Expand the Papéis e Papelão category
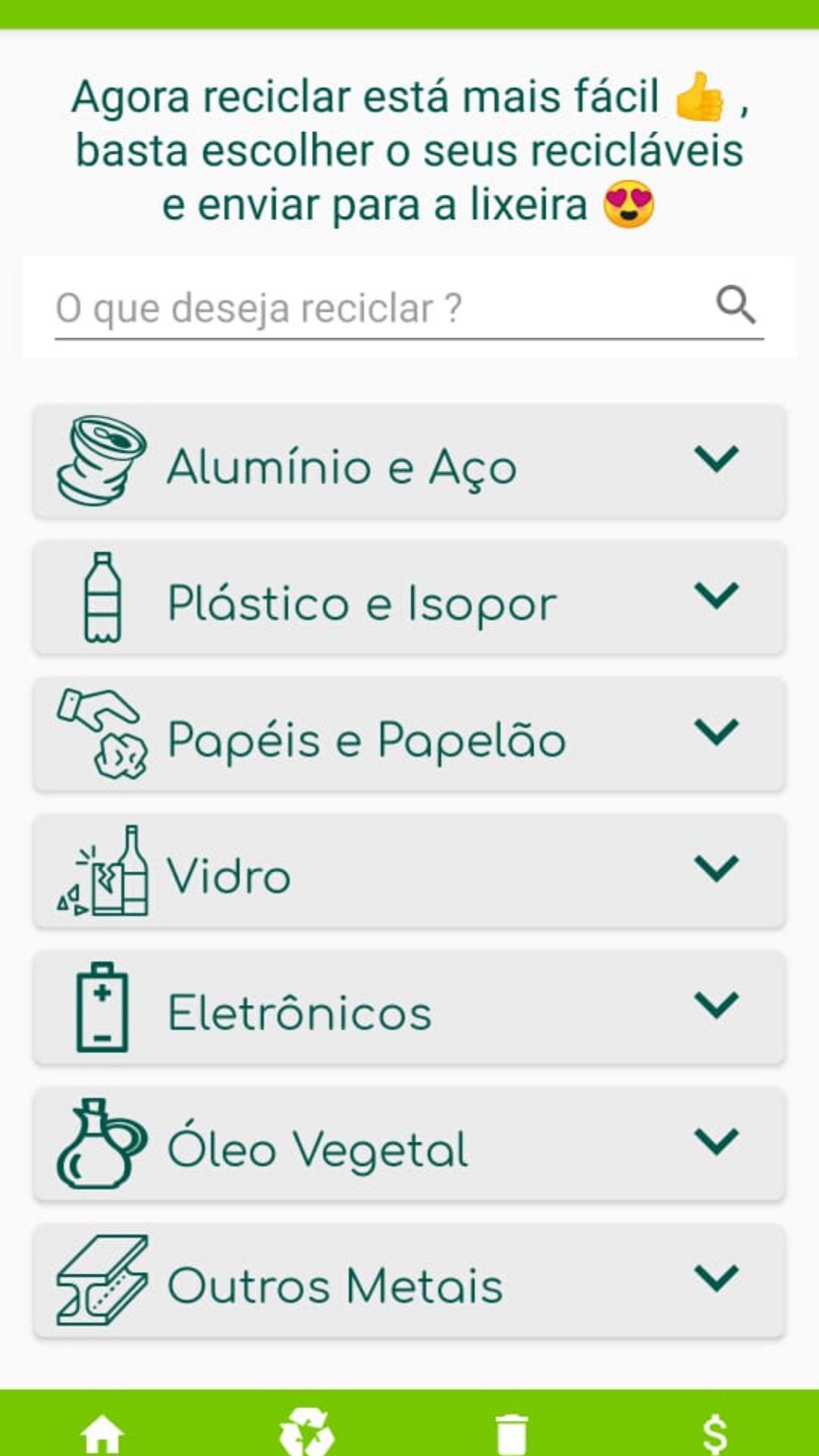The height and width of the screenshot is (1456, 819). pyautogui.click(x=409, y=735)
